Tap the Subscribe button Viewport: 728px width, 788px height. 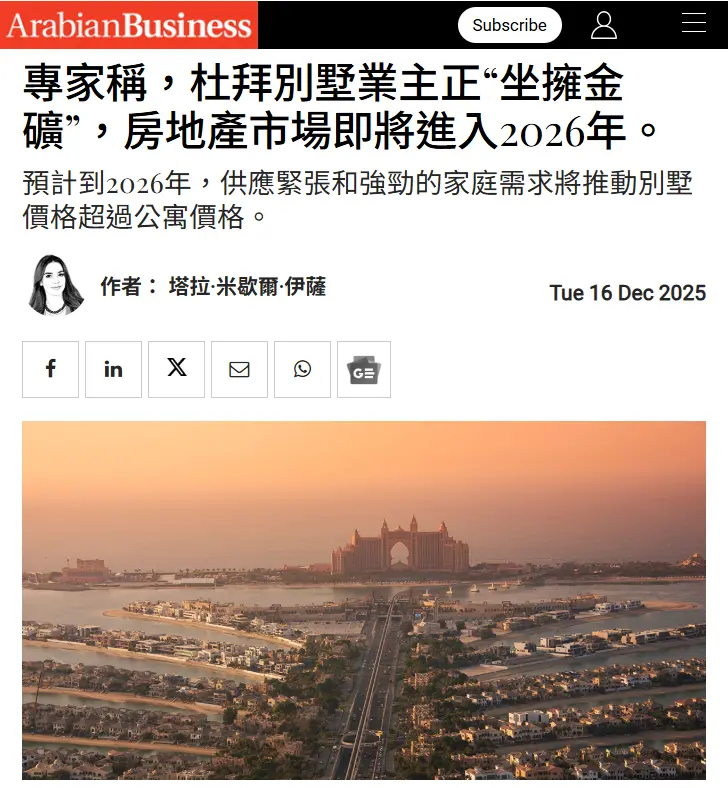pyautogui.click(x=509, y=25)
